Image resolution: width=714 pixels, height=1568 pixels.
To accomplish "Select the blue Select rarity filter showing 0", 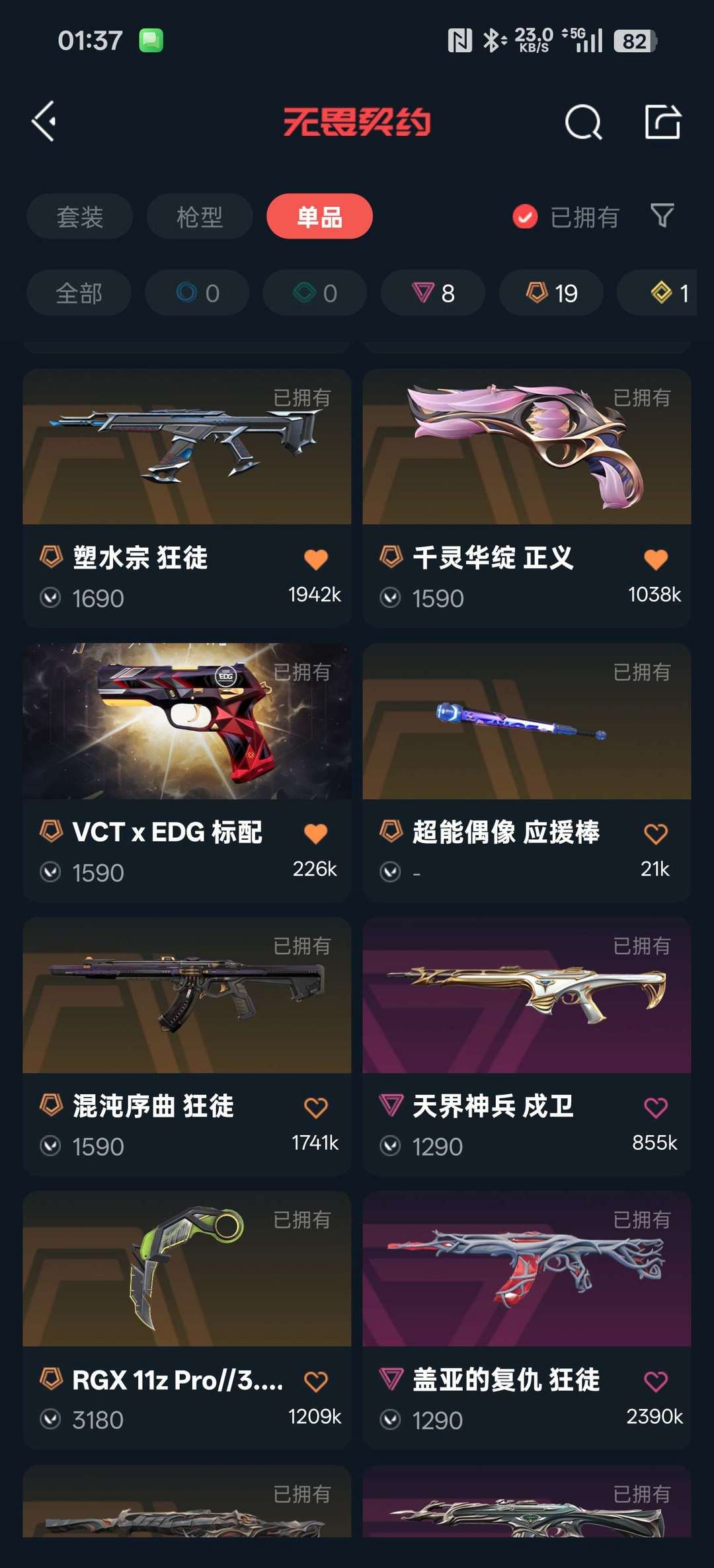I will (197, 293).
